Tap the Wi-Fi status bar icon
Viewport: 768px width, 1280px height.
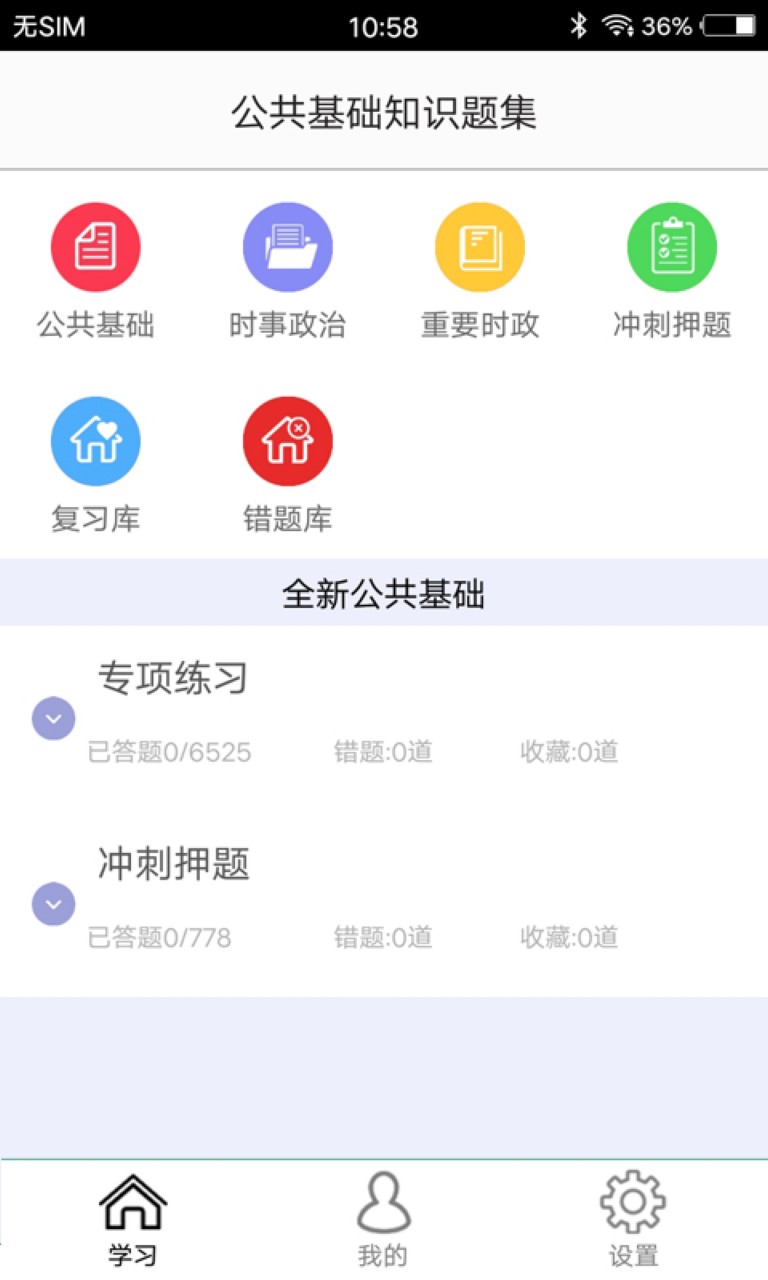click(617, 26)
